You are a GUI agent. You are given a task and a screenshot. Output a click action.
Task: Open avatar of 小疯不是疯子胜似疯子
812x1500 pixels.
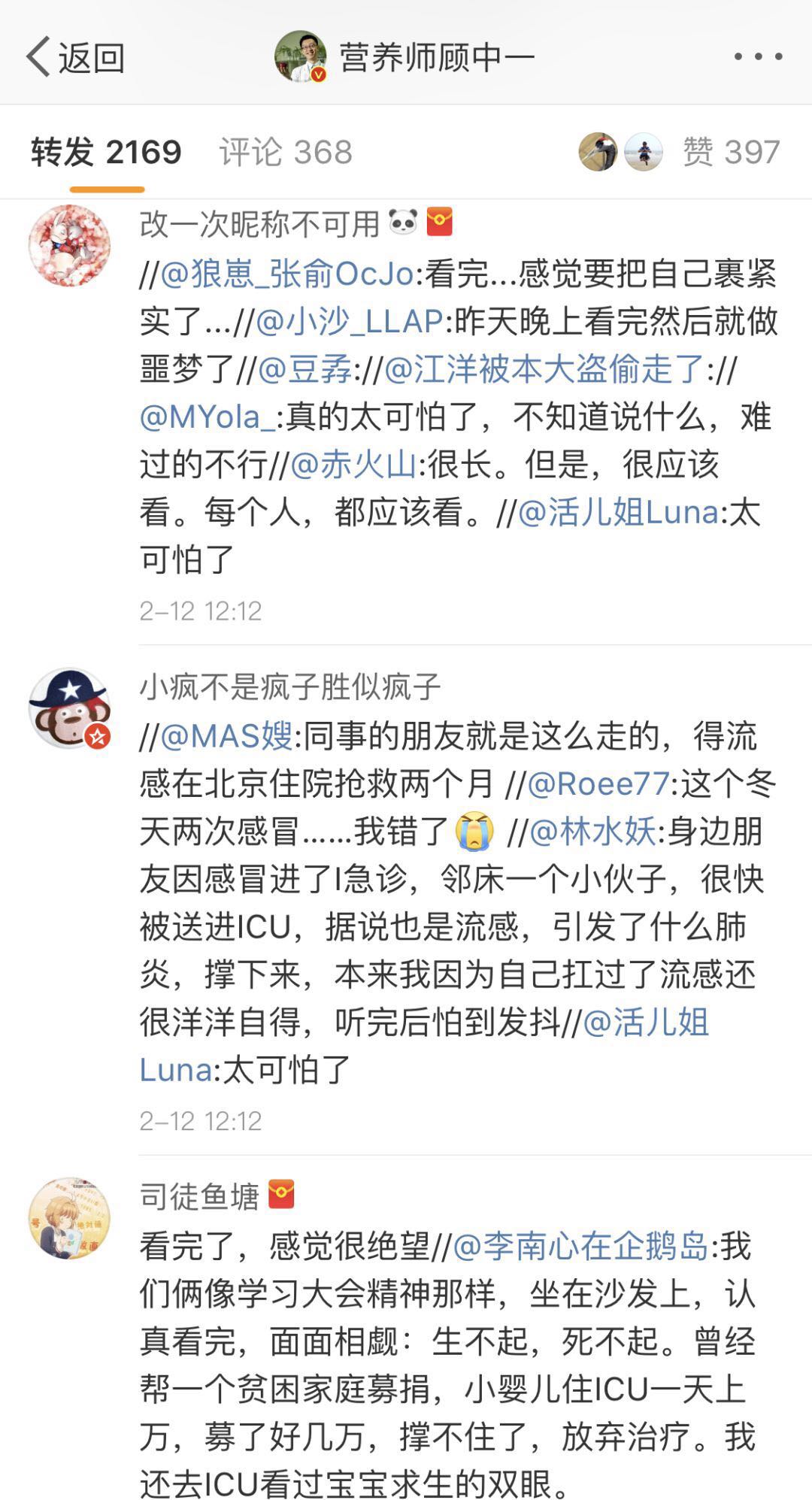69,708
